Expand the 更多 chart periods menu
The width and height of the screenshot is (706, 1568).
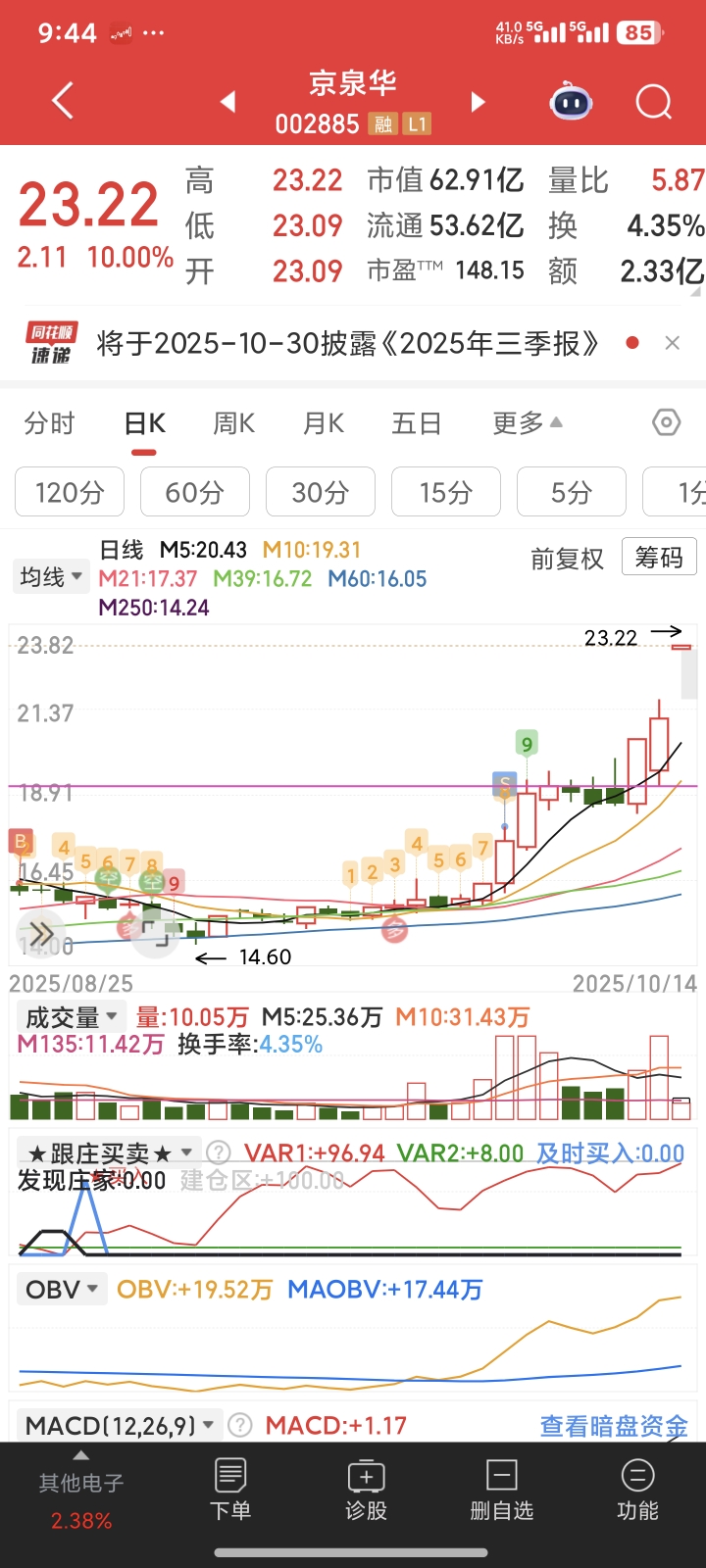click(527, 423)
